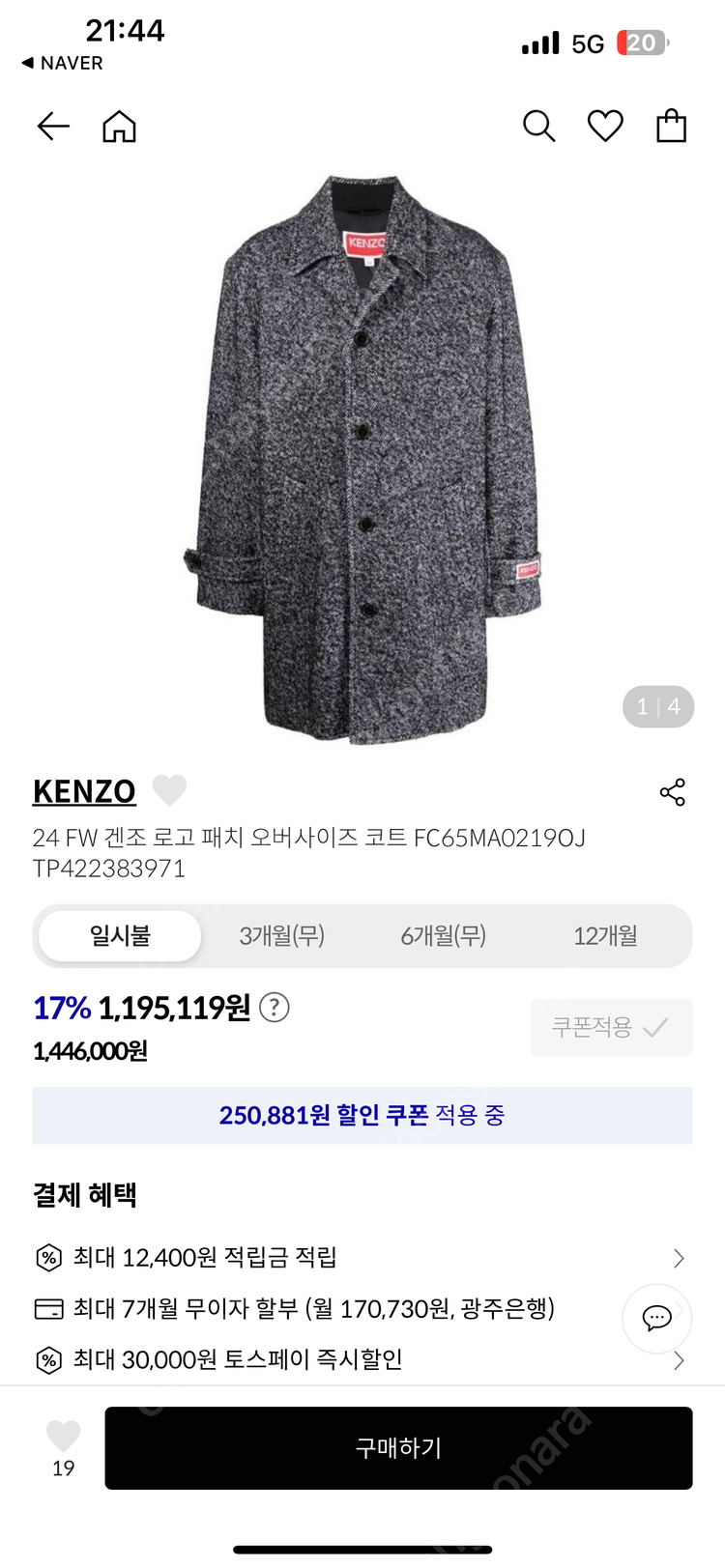
Task: Open the shopping bag icon
Action: (672, 126)
